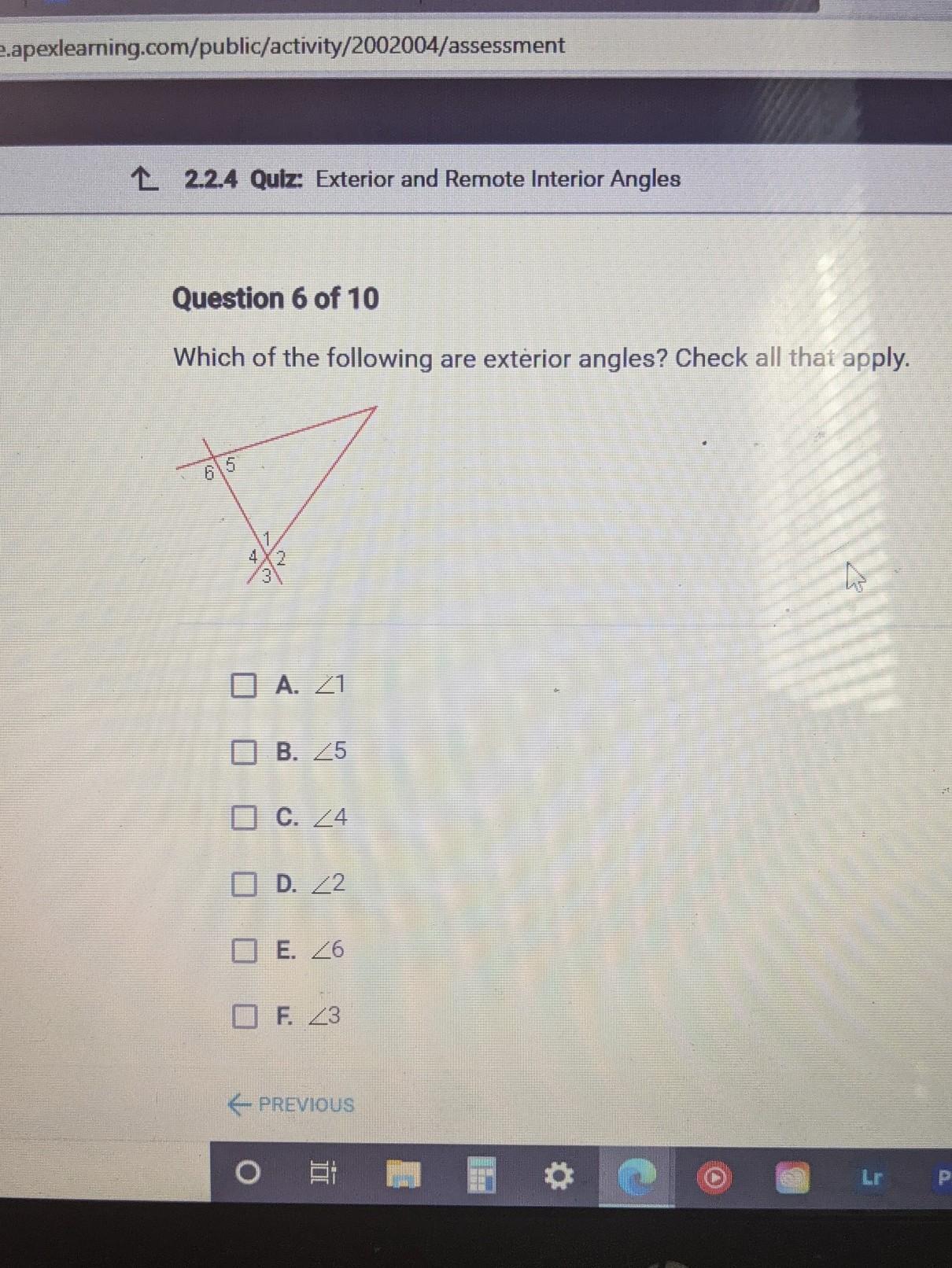
Task: Check answer A, angle 1
Action: (243, 686)
